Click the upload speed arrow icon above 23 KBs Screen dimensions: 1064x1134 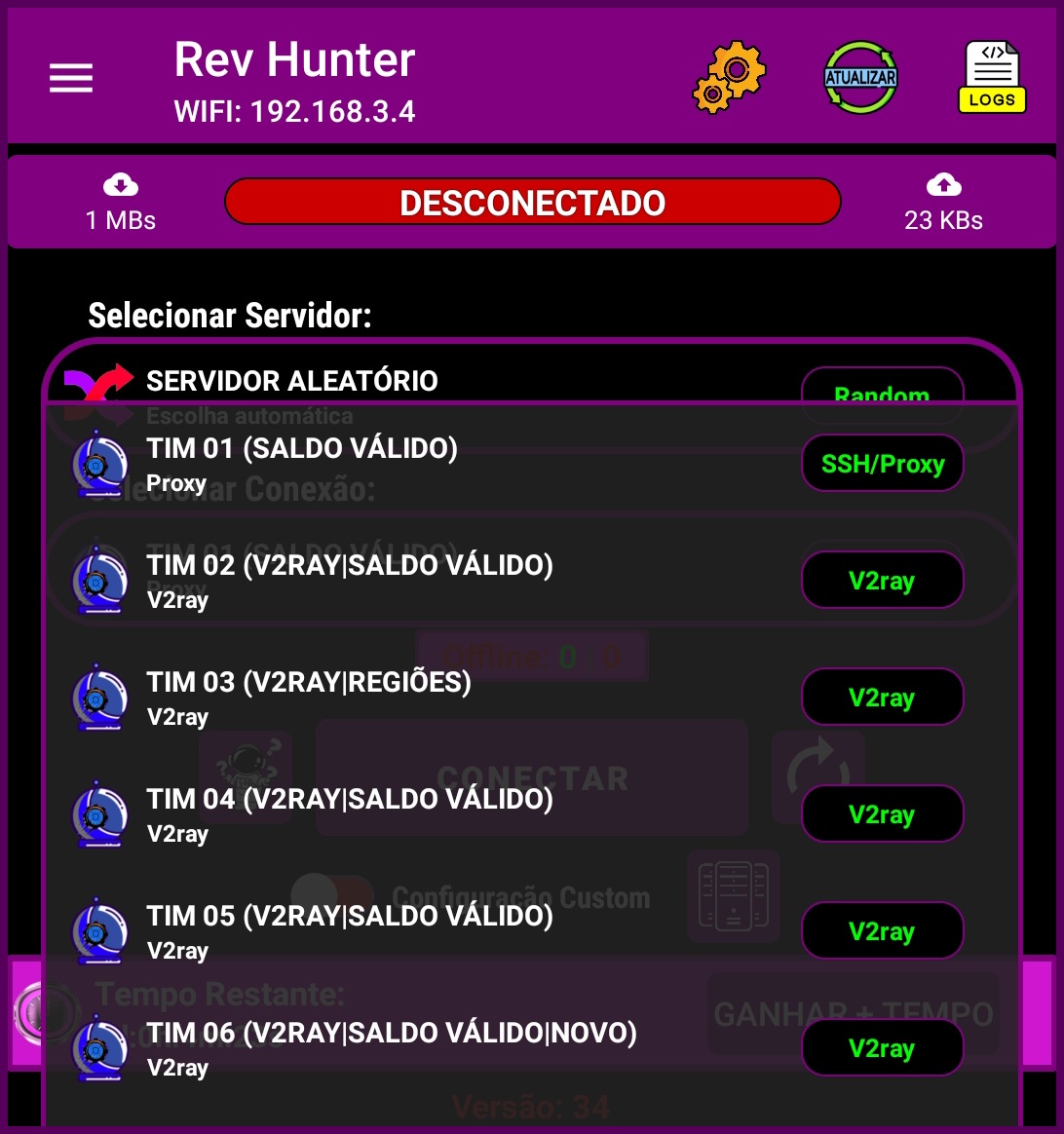click(943, 183)
